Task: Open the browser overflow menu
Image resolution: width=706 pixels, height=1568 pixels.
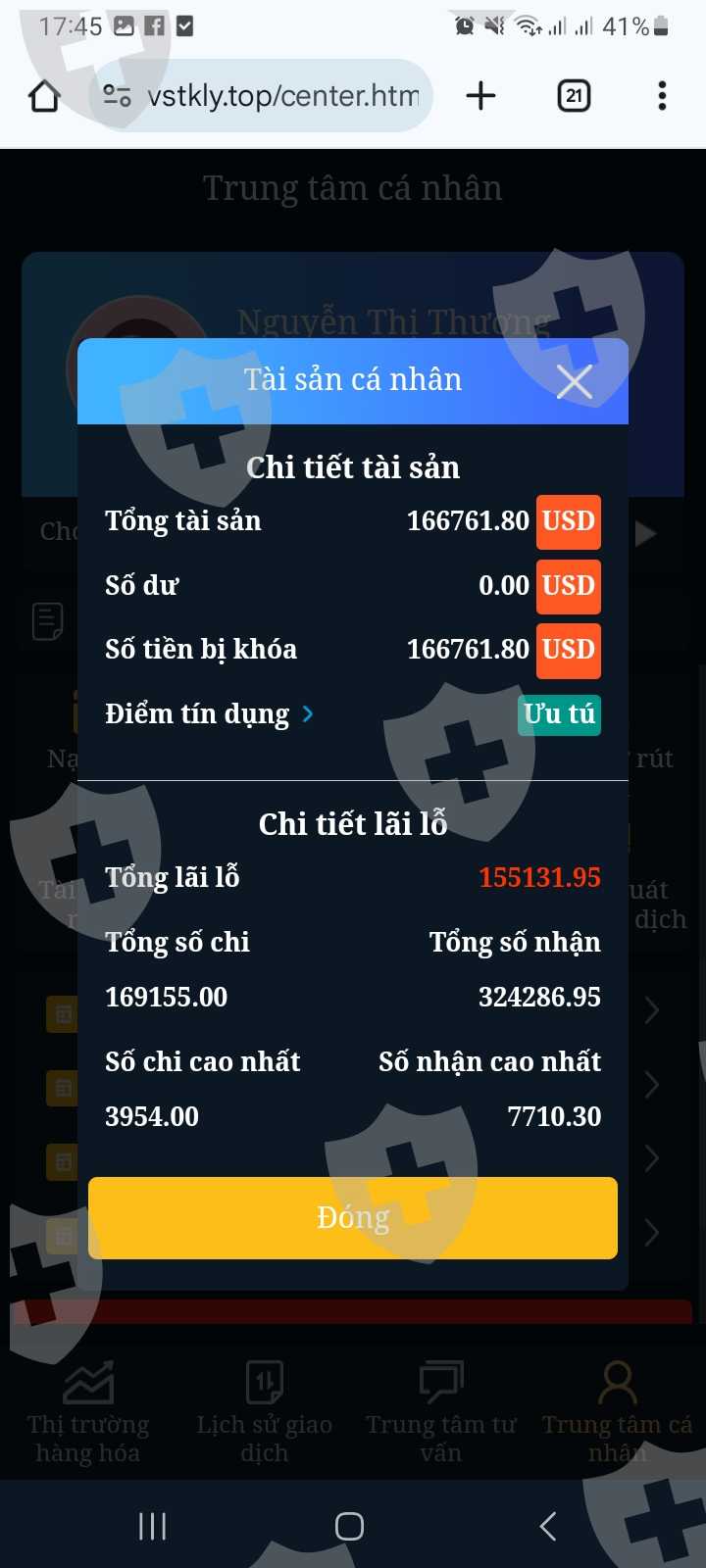Action: pos(662,95)
